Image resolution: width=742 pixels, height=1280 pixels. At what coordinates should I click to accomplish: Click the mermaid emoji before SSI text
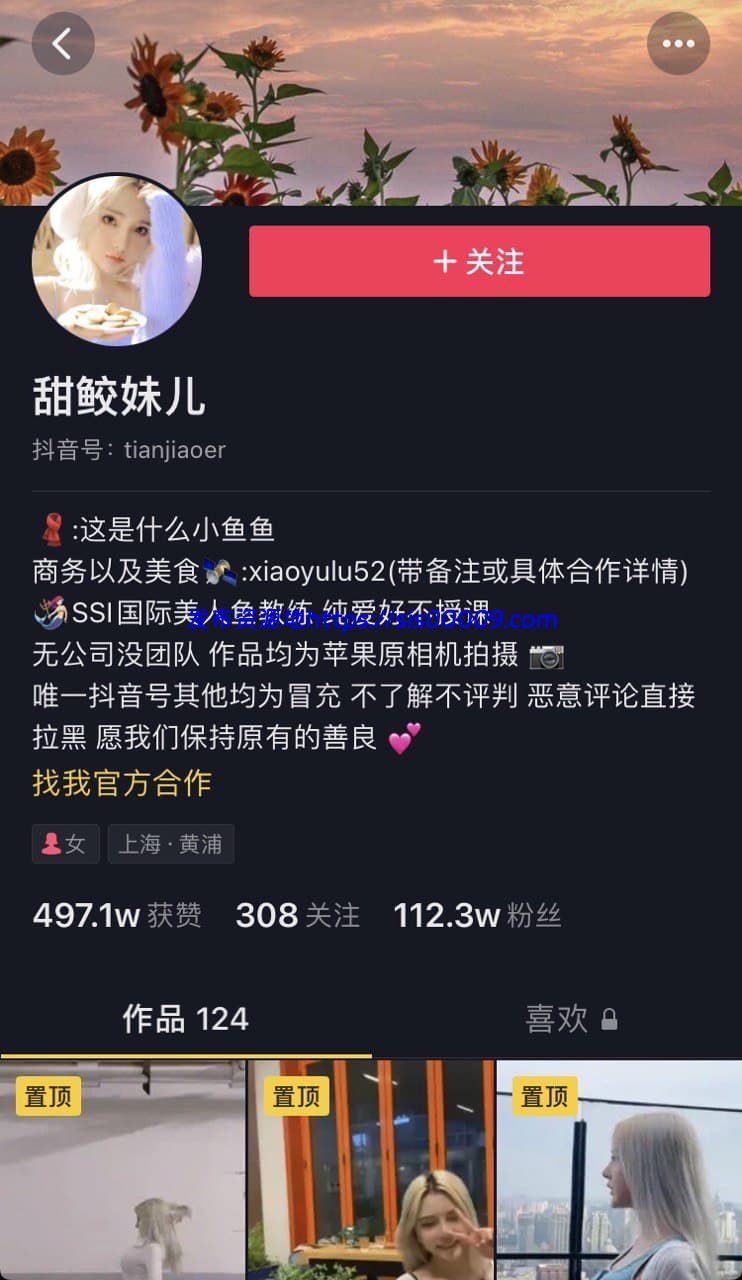click(48, 612)
